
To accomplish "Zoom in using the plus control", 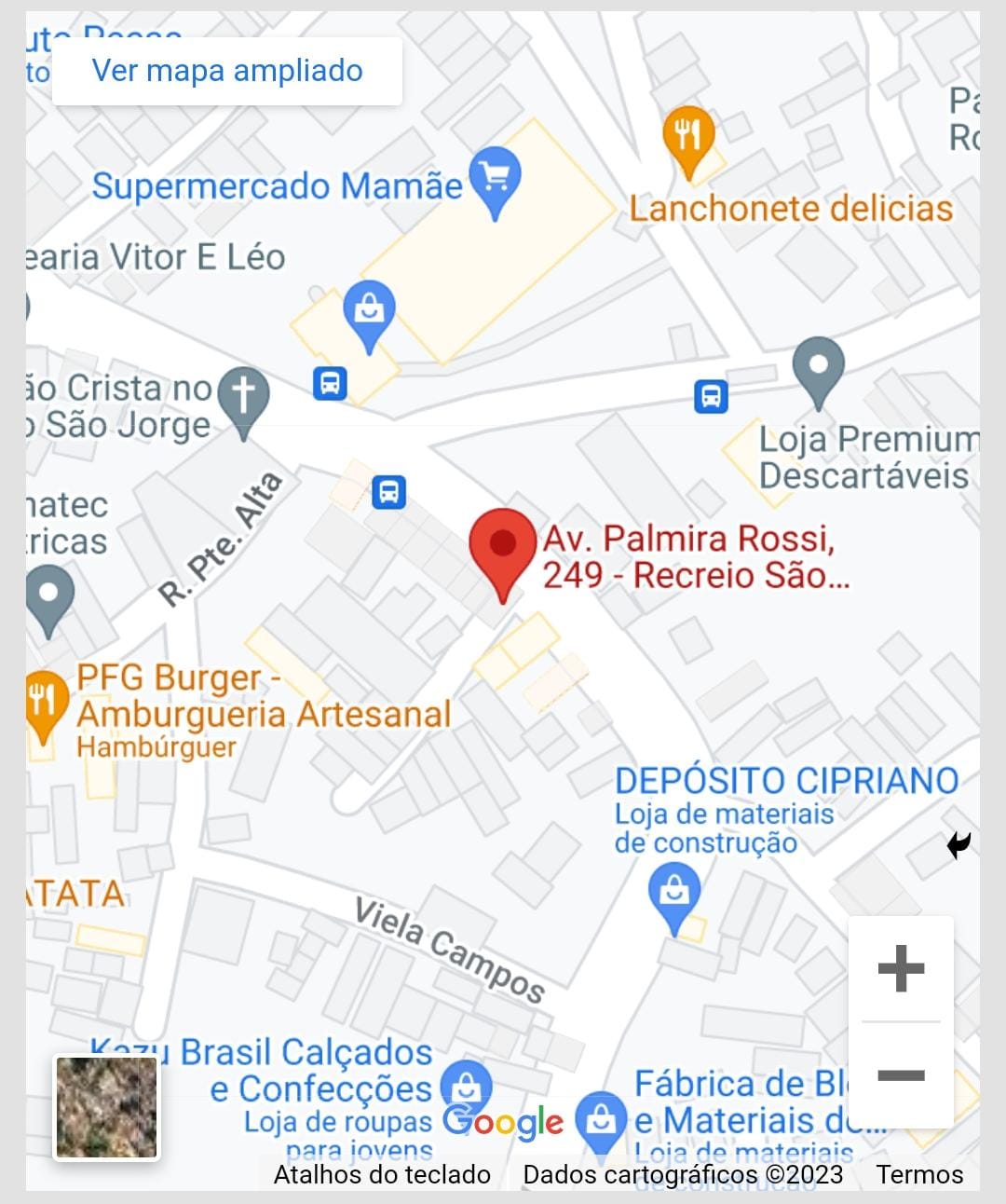I will tap(900, 969).
